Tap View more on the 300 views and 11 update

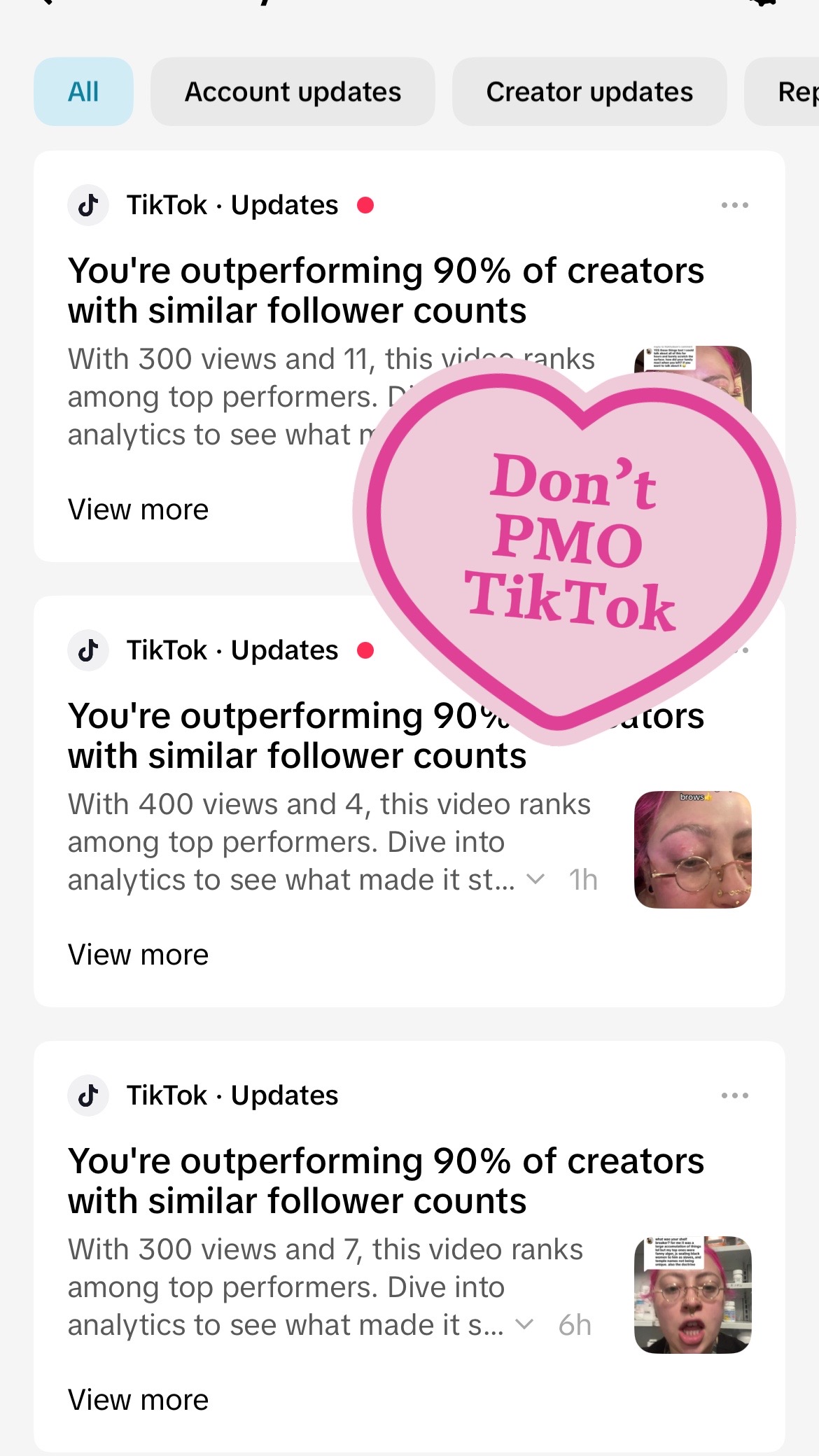(138, 510)
